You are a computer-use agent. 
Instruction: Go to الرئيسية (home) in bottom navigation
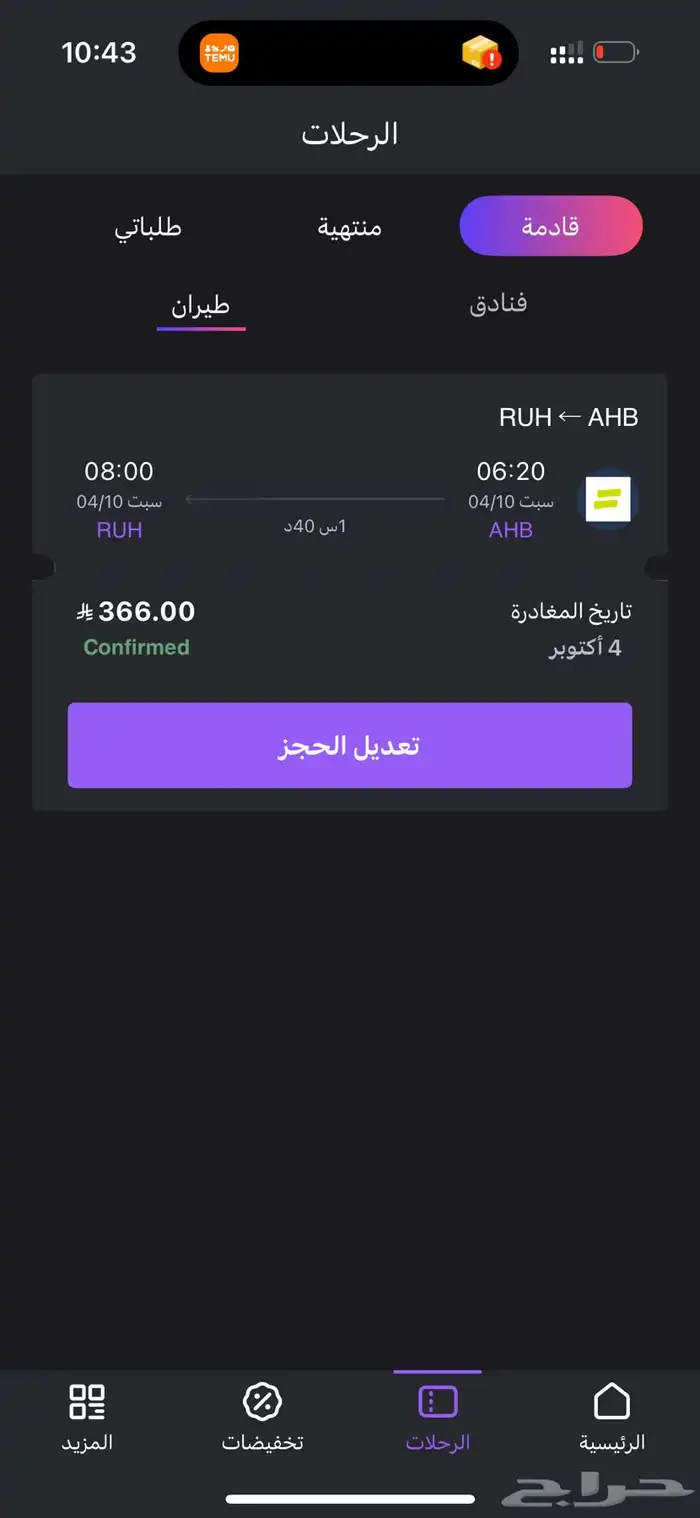(x=611, y=1416)
